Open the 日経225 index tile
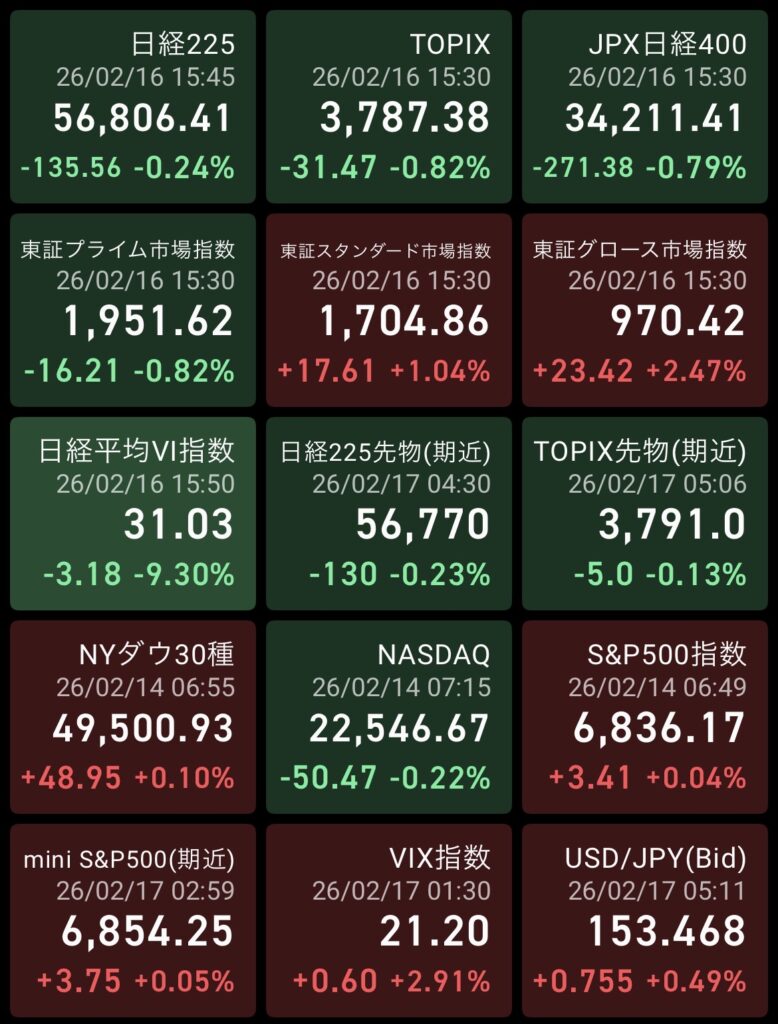 point(133,106)
